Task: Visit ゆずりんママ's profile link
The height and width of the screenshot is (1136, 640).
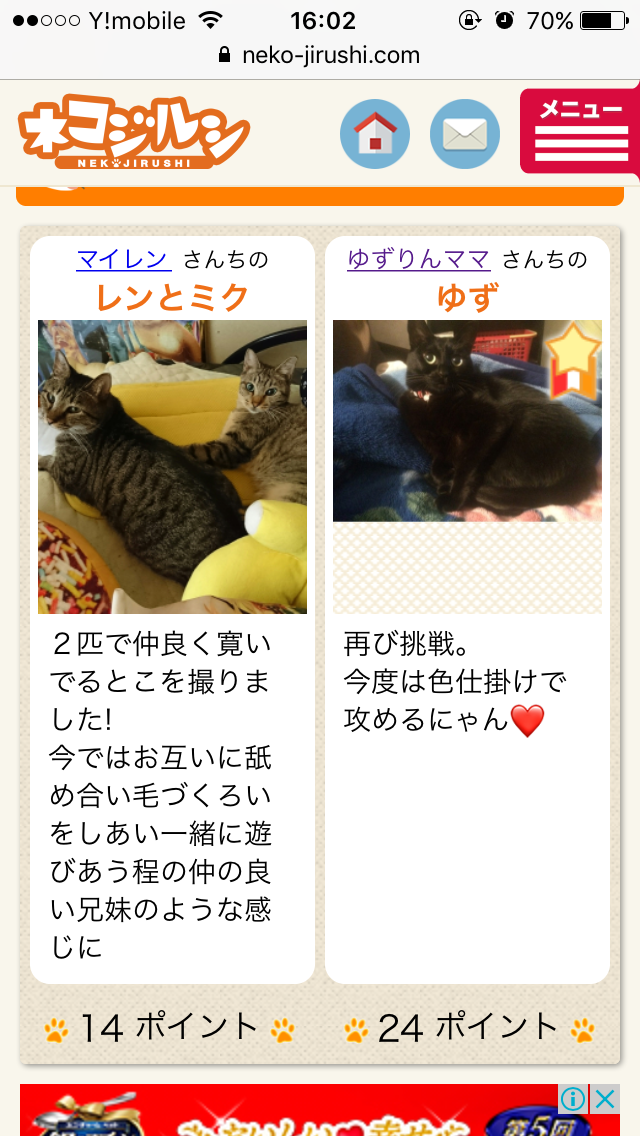Action: point(419,259)
